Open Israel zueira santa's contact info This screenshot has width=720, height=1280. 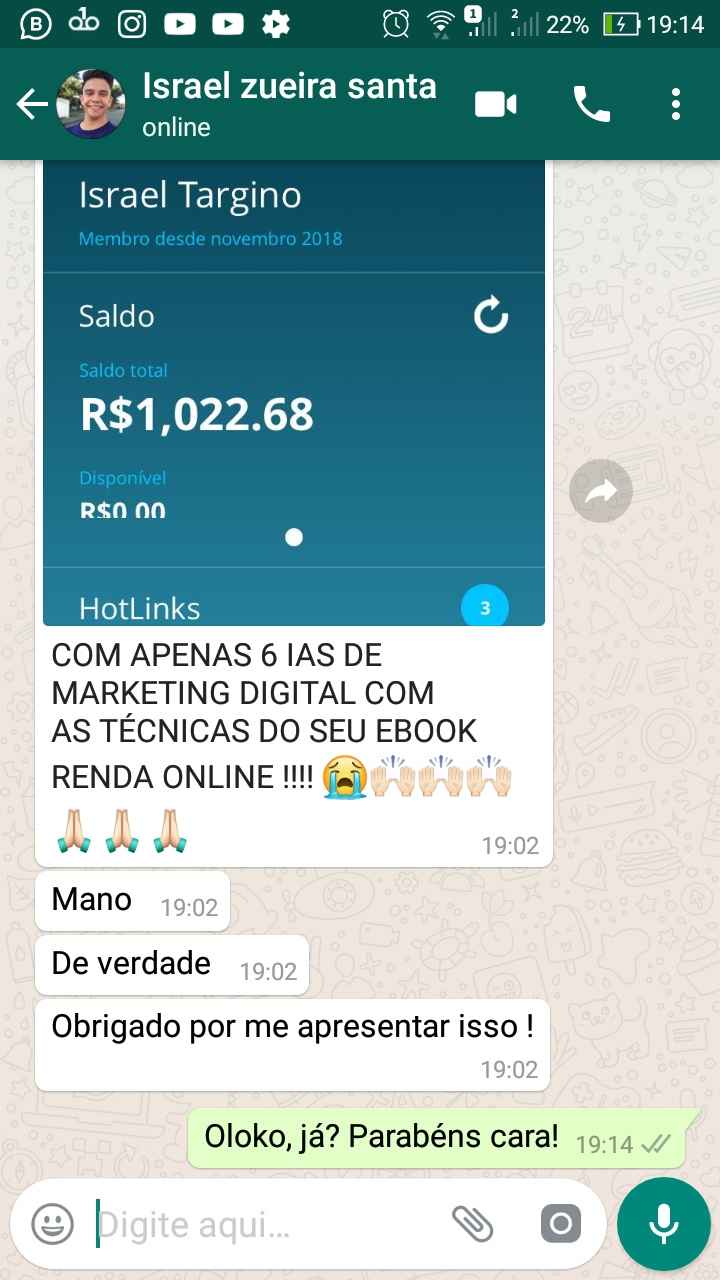(x=288, y=104)
